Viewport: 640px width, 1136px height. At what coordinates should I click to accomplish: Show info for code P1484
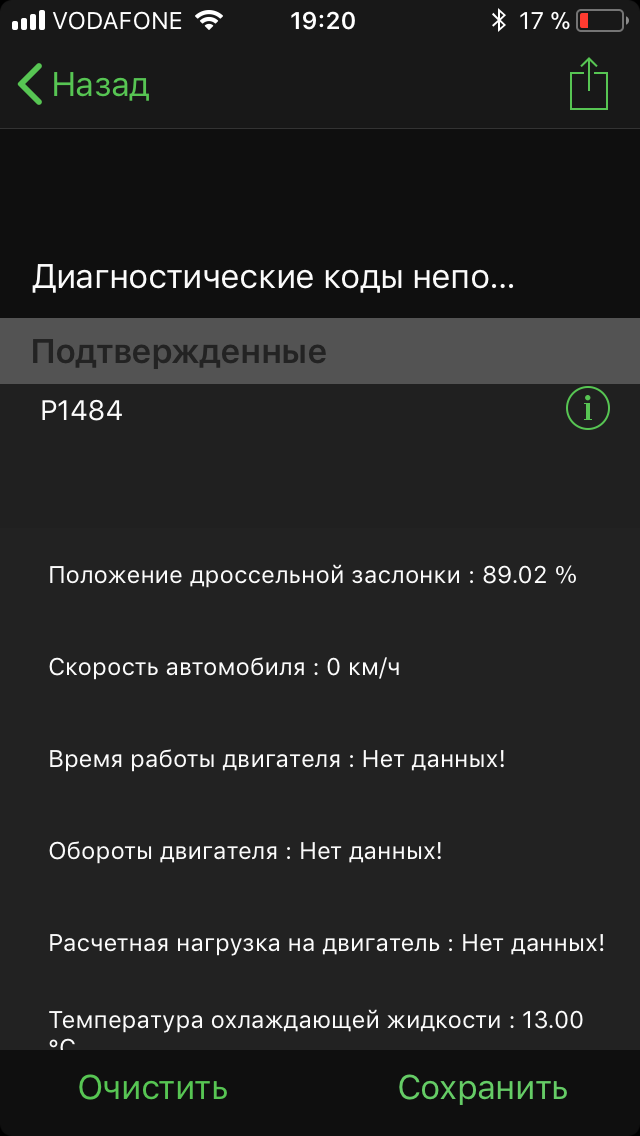(588, 409)
